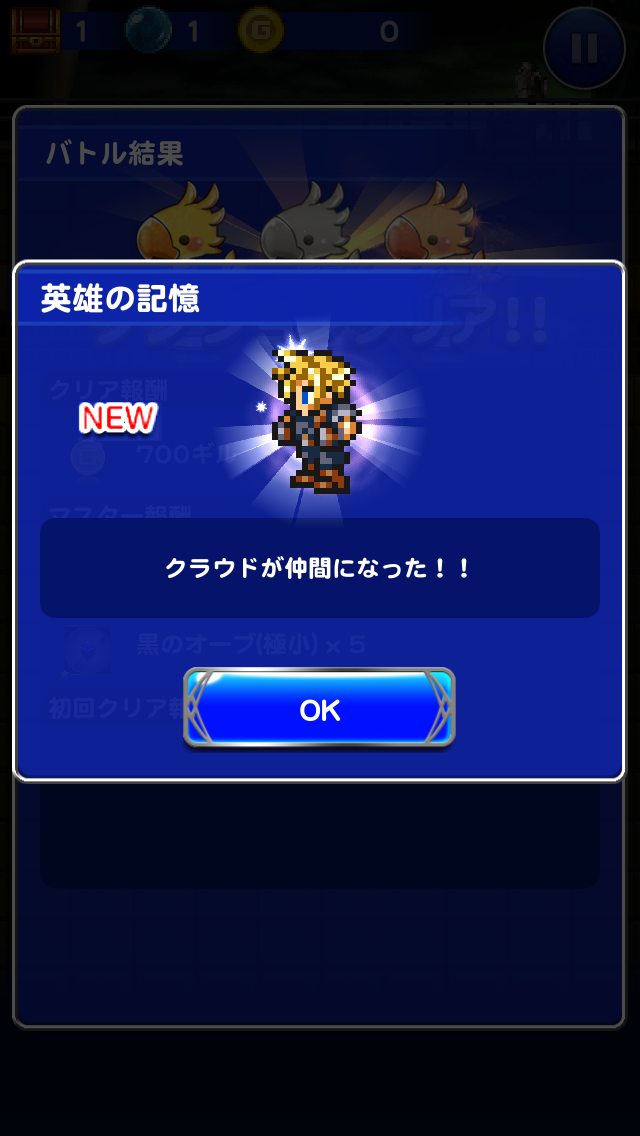This screenshot has height=1136, width=640.
Task: Confirm the dialog with the OK button
Action: coord(319,709)
